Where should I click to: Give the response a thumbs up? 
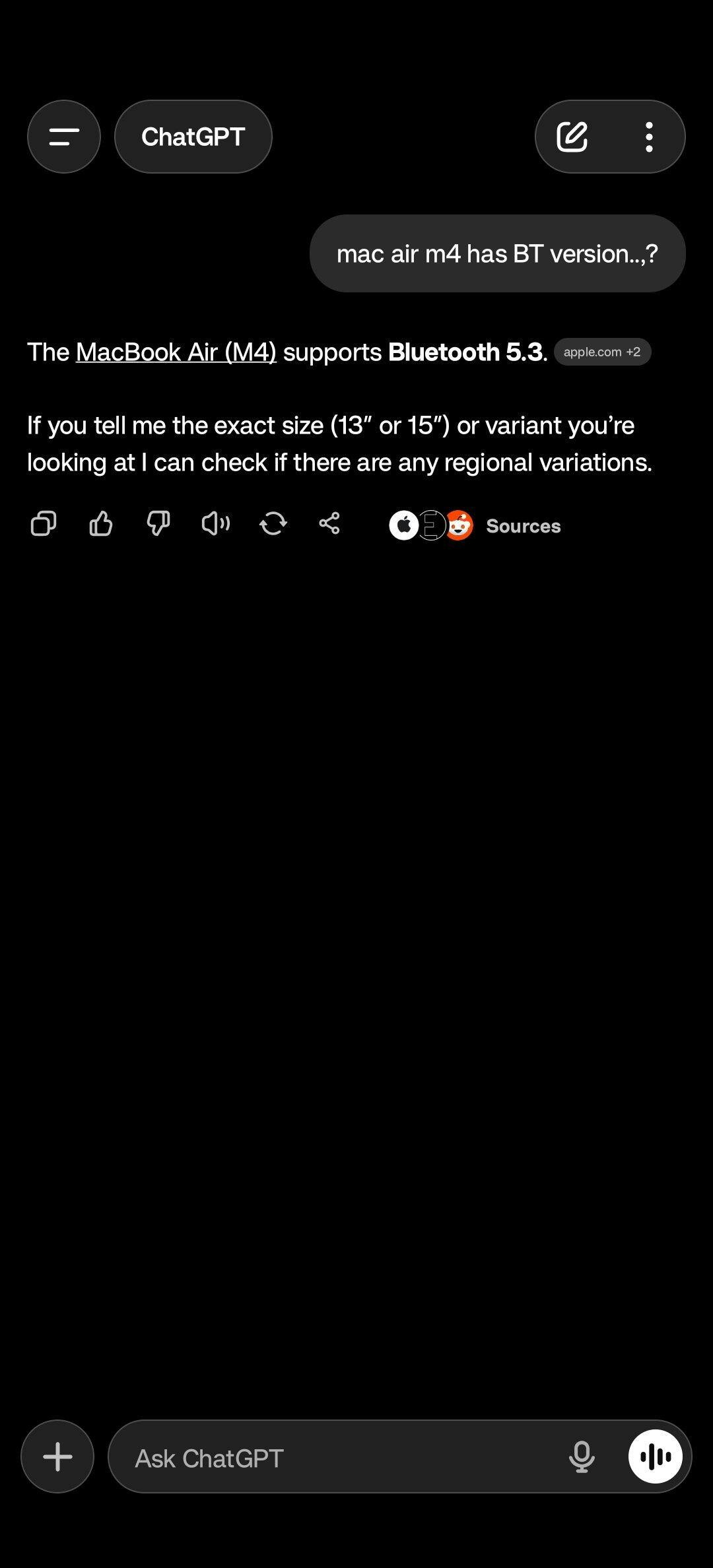click(101, 525)
